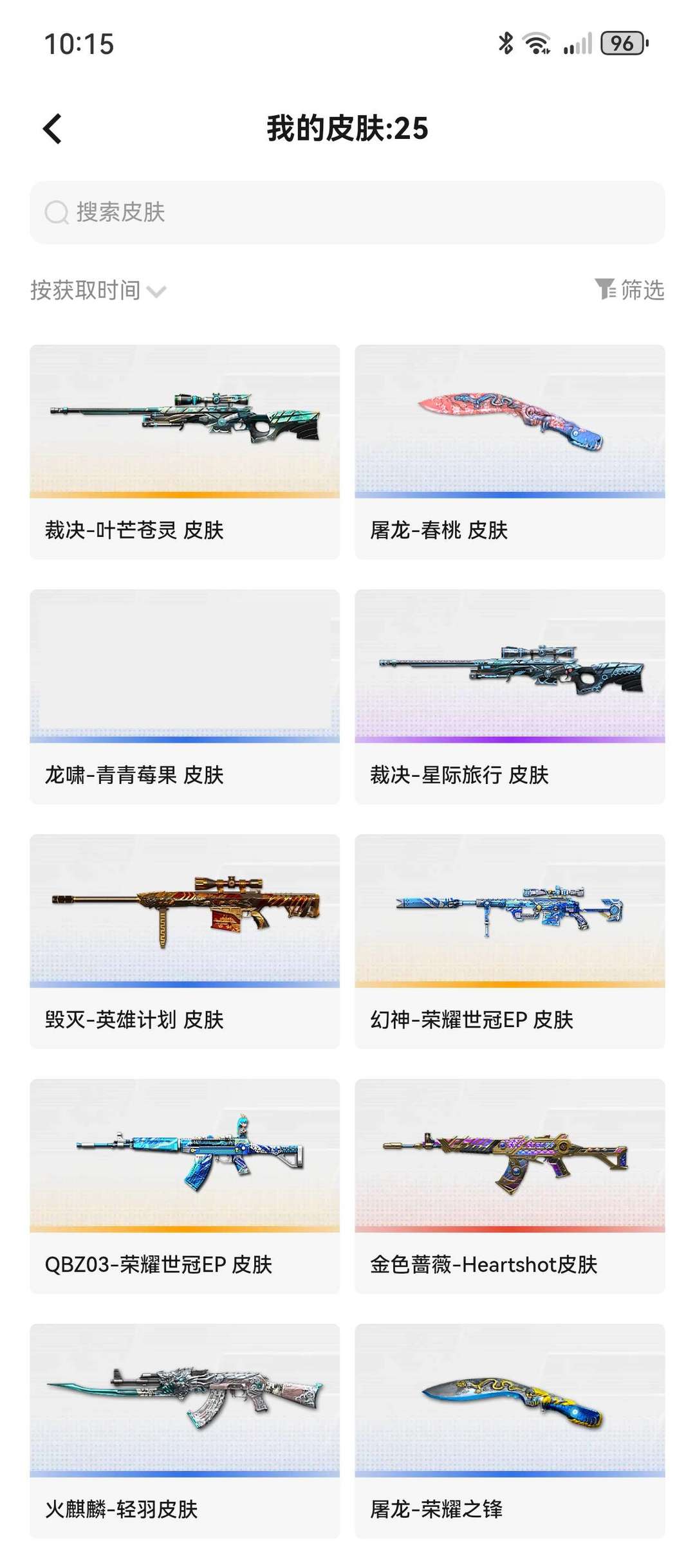Go back using the top-left arrow

[53, 129]
